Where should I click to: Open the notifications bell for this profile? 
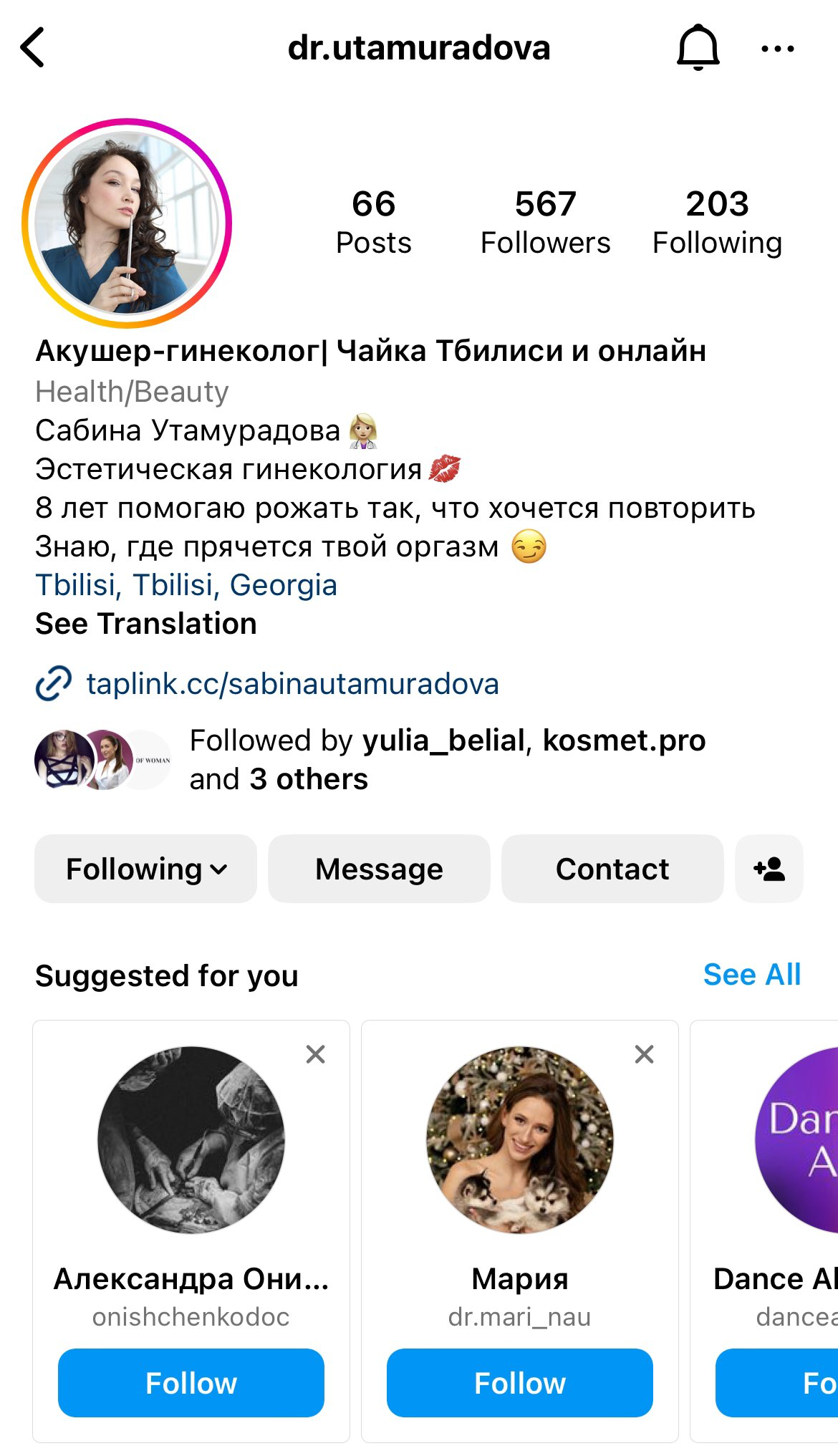point(698,48)
